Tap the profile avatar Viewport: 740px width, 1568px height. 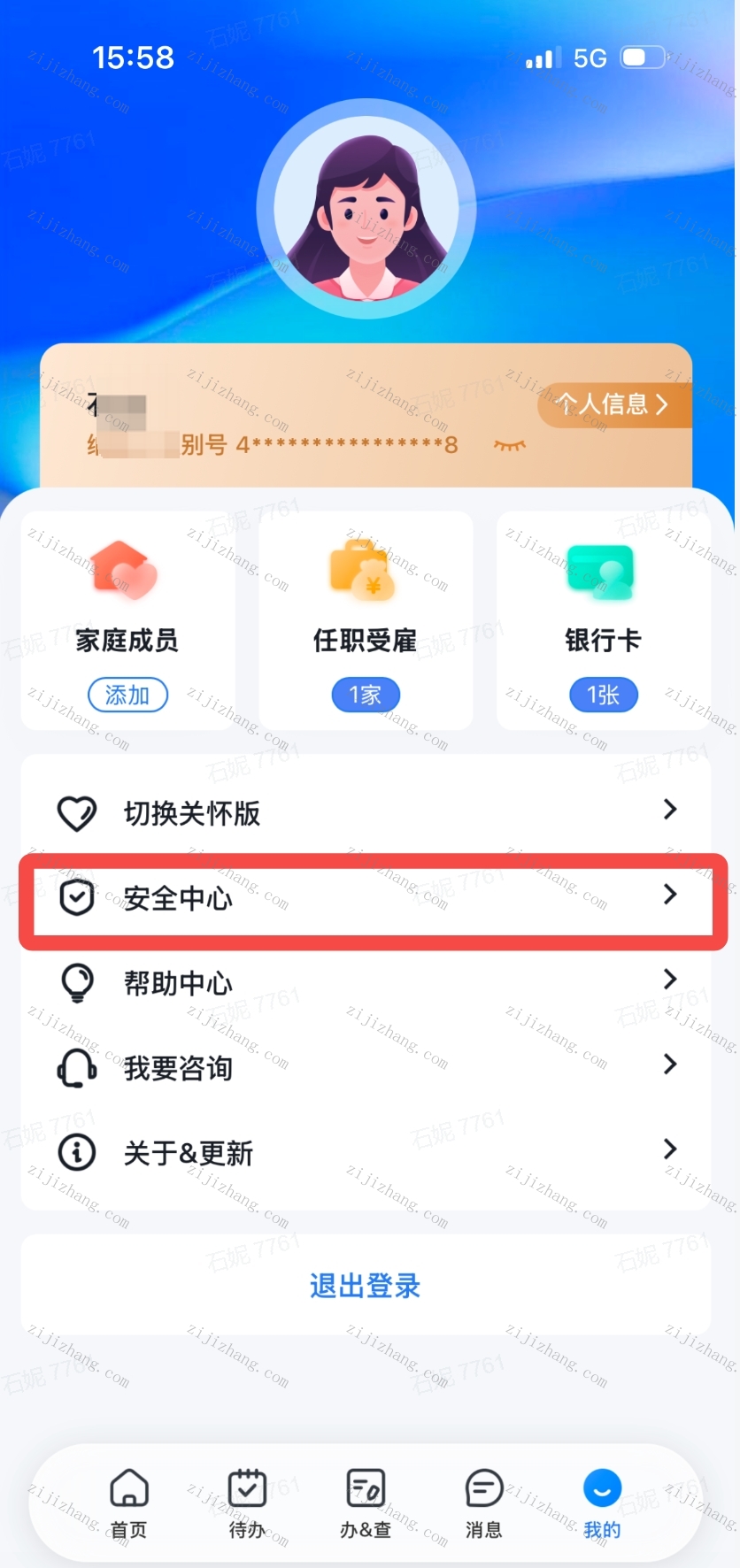tap(366, 210)
